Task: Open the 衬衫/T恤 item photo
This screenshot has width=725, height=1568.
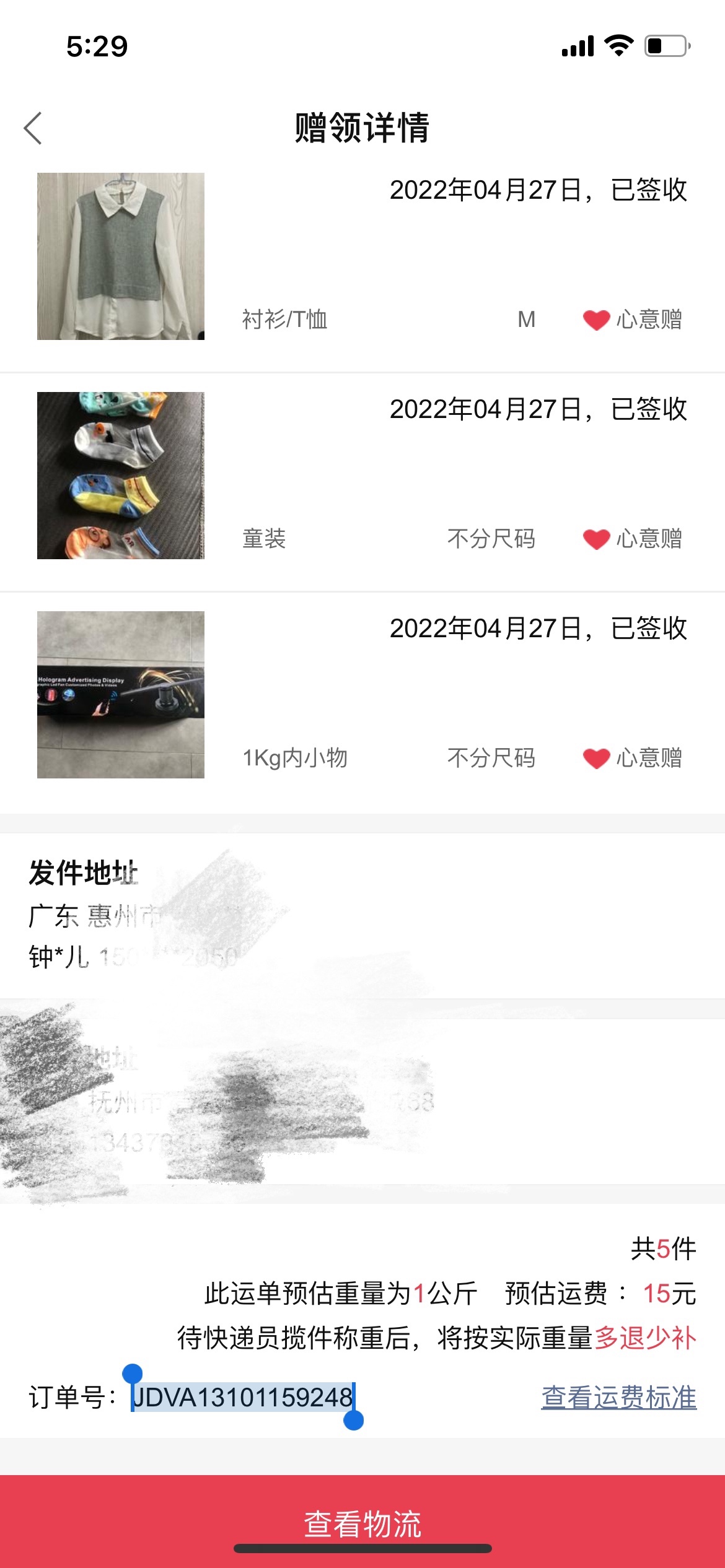Action: (x=121, y=256)
